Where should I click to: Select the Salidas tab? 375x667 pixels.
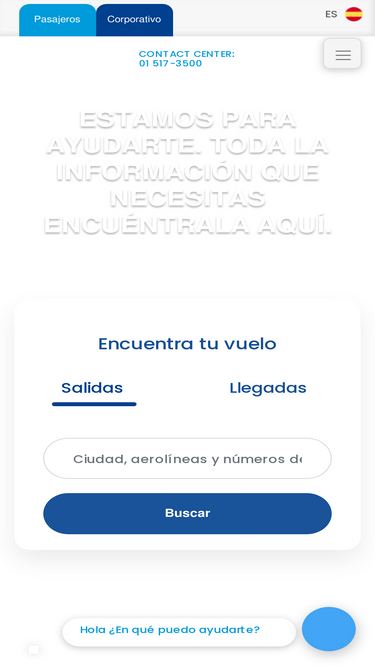(94, 390)
